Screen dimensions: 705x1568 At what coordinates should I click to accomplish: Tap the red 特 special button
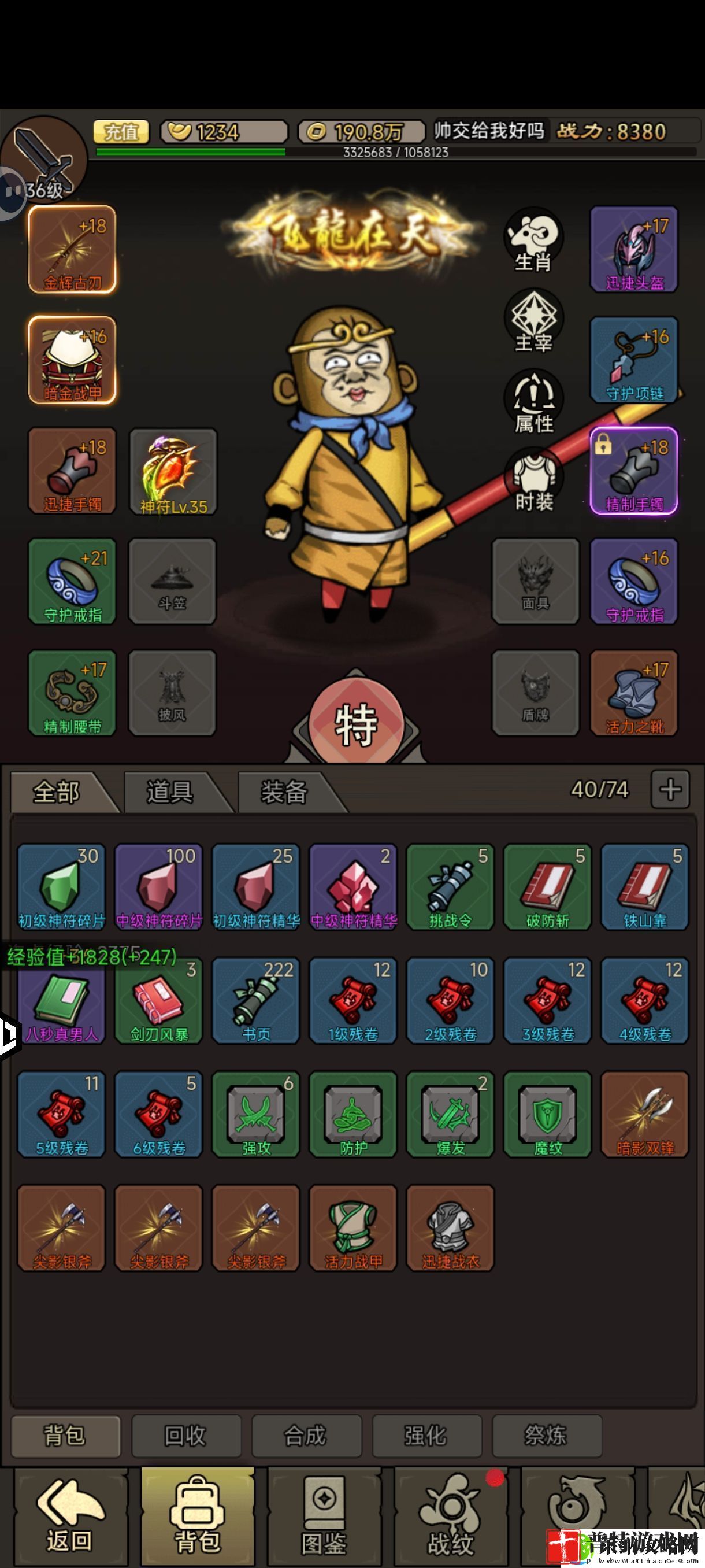coord(356,724)
